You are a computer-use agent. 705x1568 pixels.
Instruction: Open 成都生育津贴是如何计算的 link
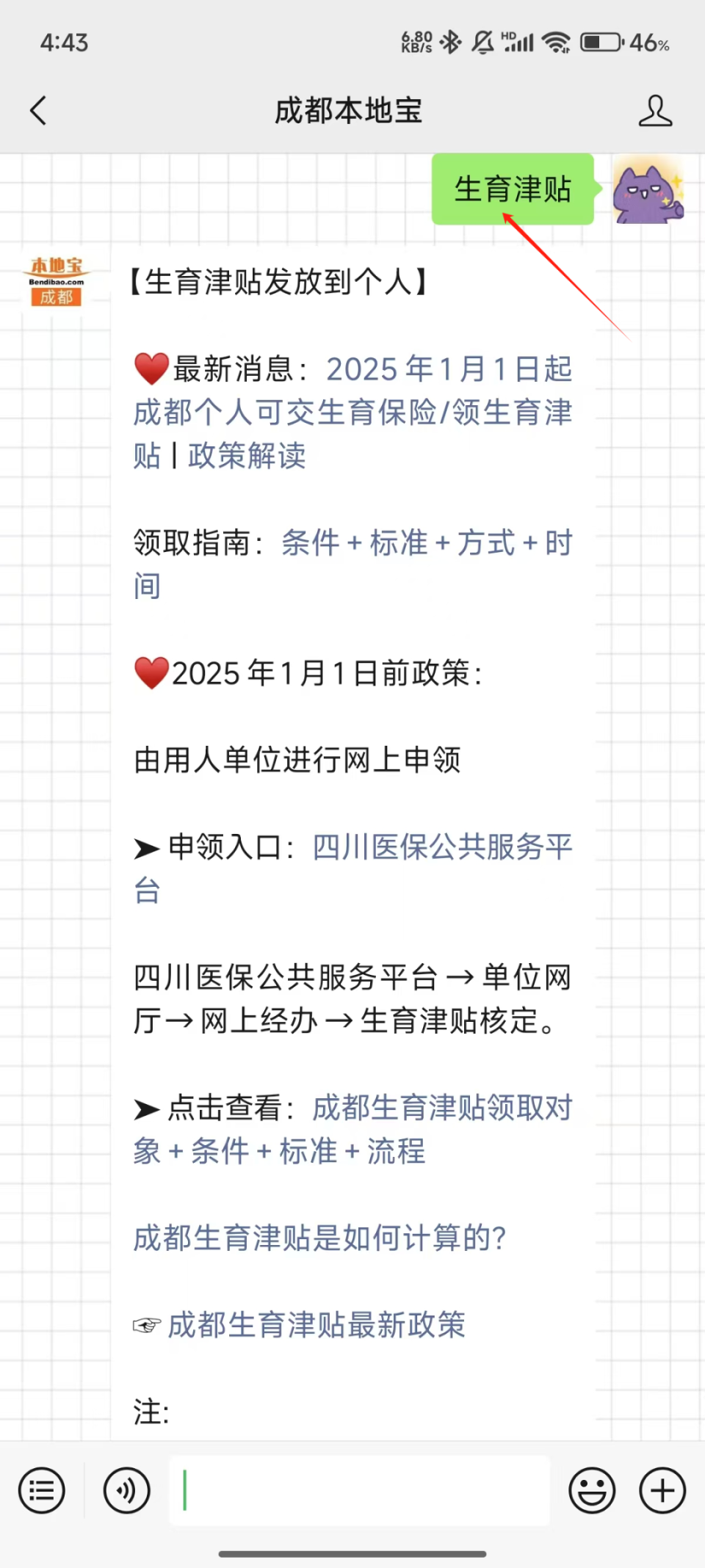pos(319,1238)
